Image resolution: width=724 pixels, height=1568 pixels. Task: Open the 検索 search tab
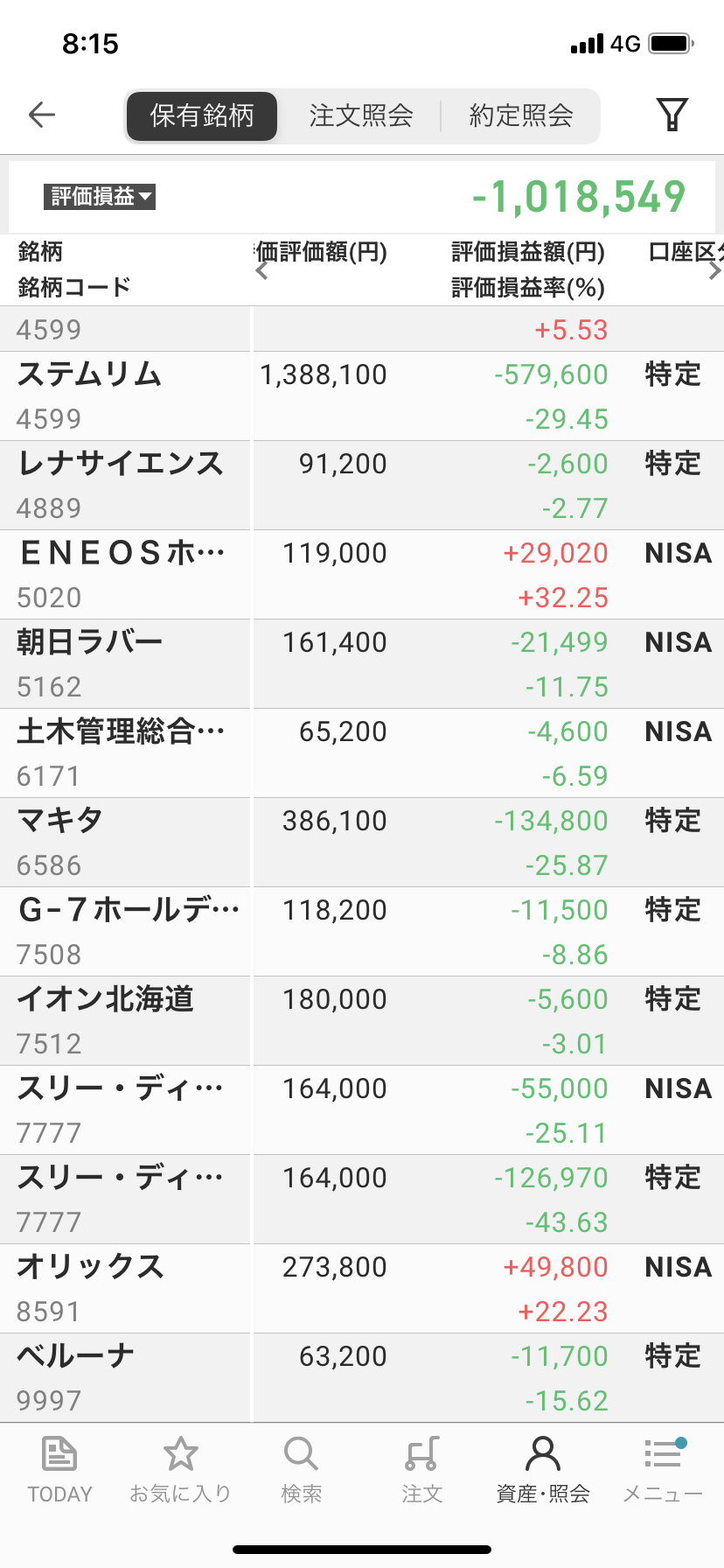301,1470
